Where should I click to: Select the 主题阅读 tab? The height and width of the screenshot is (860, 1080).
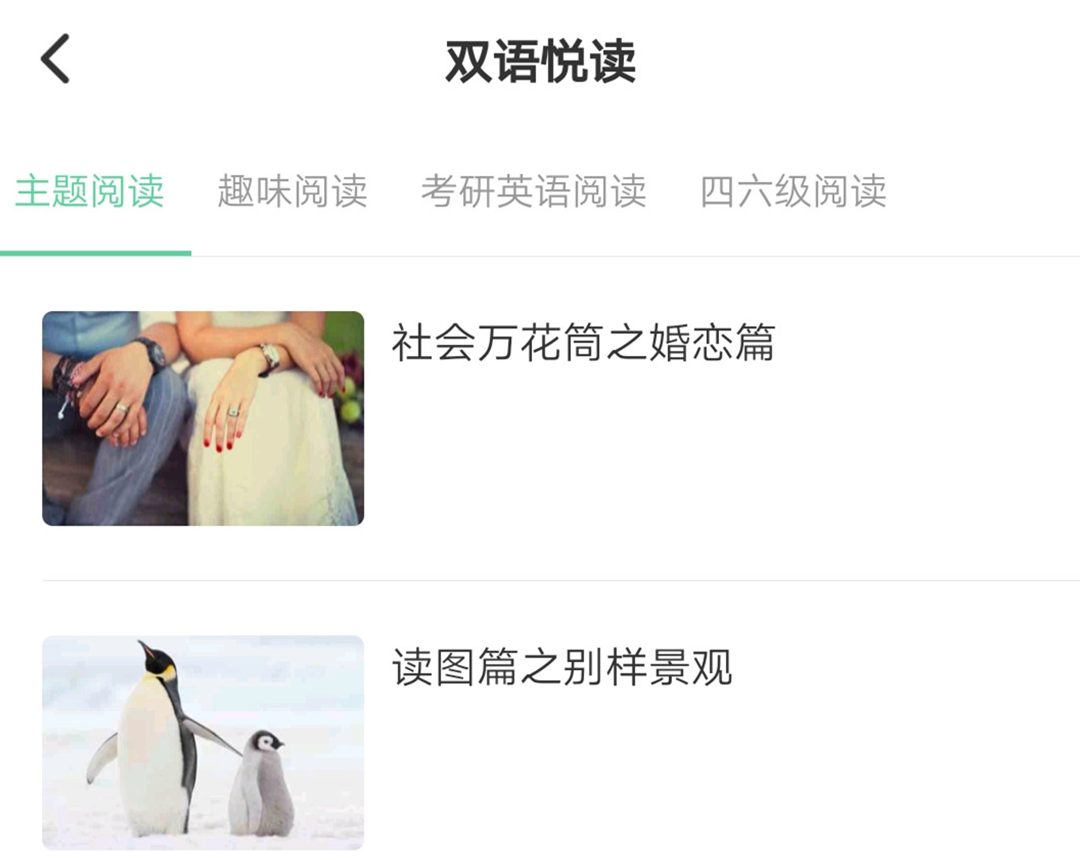pyautogui.click(x=90, y=191)
